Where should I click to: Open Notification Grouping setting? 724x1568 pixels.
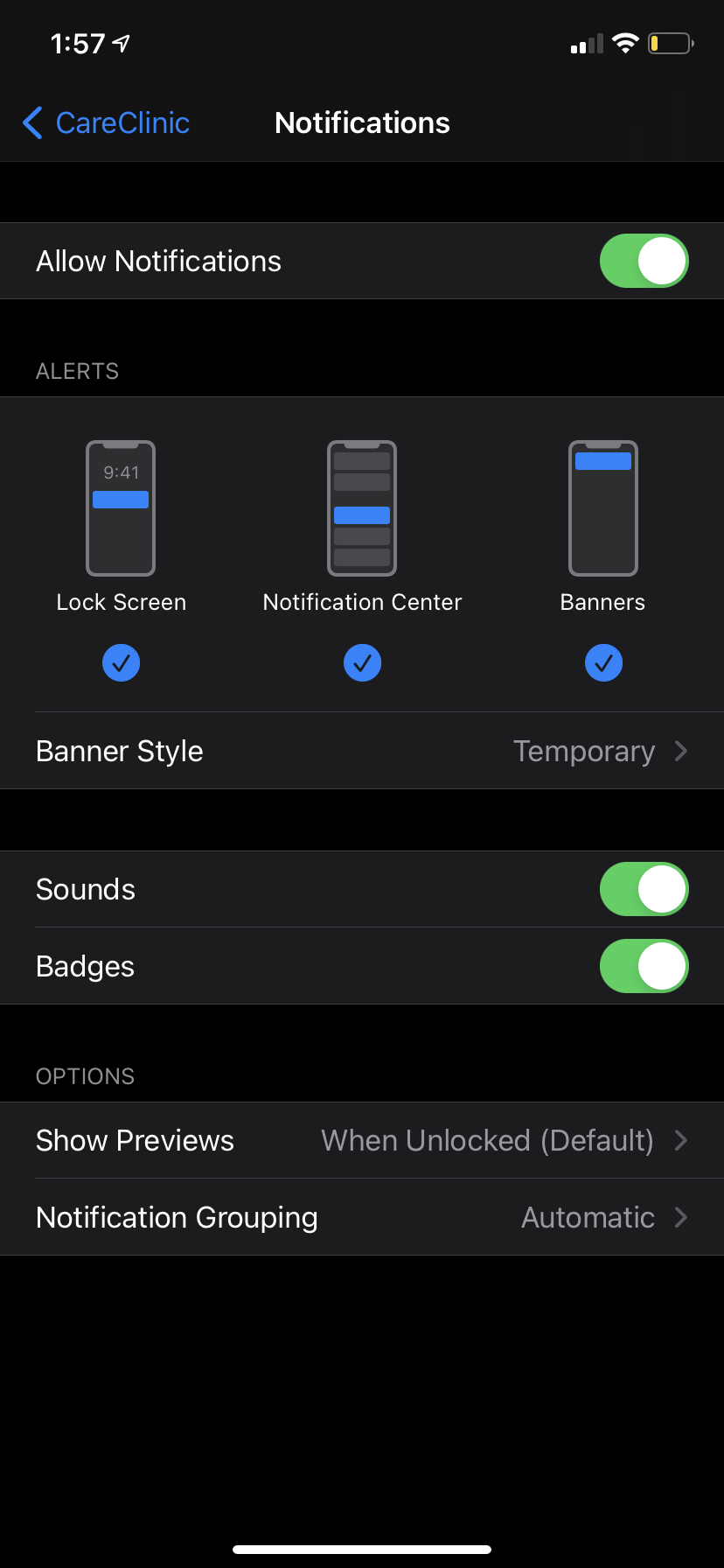point(362,1218)
